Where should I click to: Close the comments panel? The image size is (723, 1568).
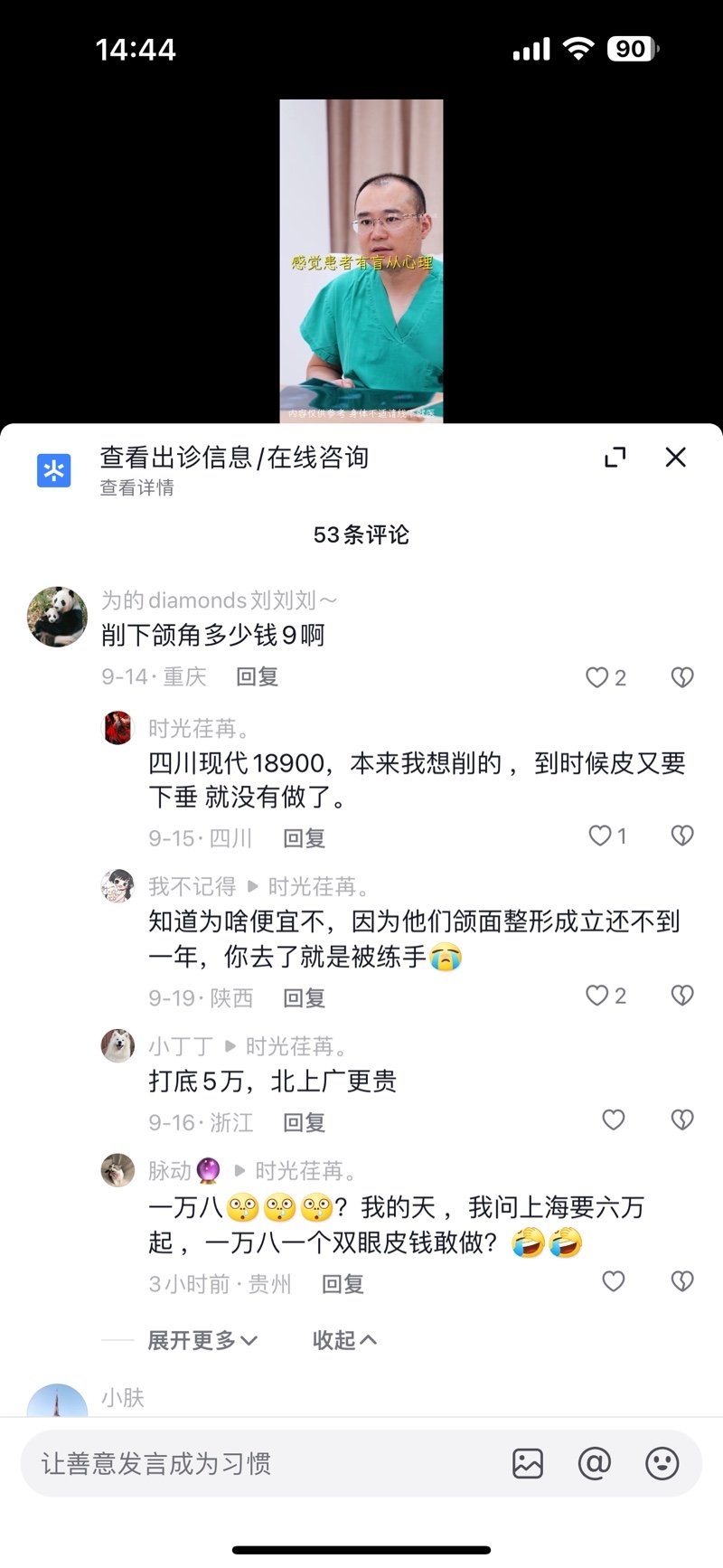(675, 458)
